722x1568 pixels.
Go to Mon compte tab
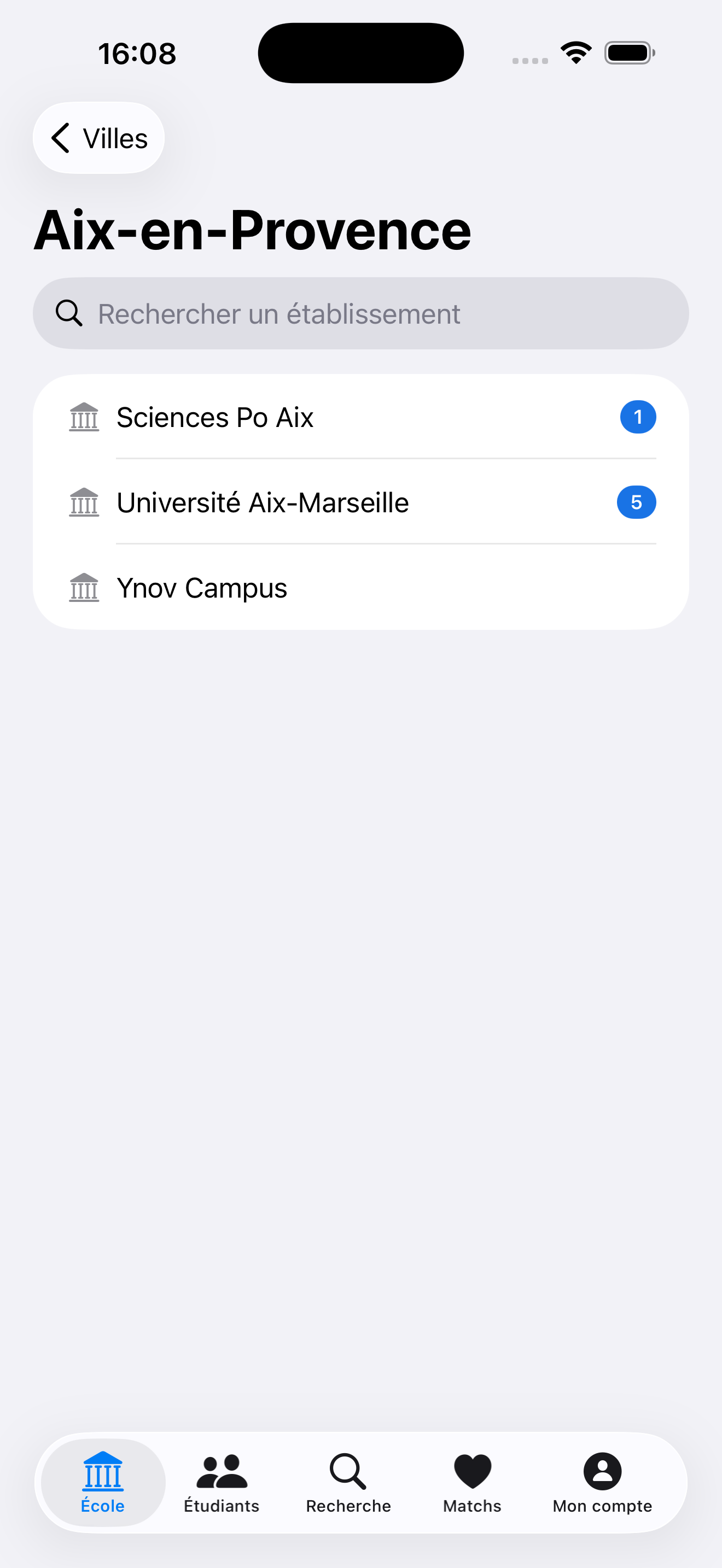click(602, 1483)
